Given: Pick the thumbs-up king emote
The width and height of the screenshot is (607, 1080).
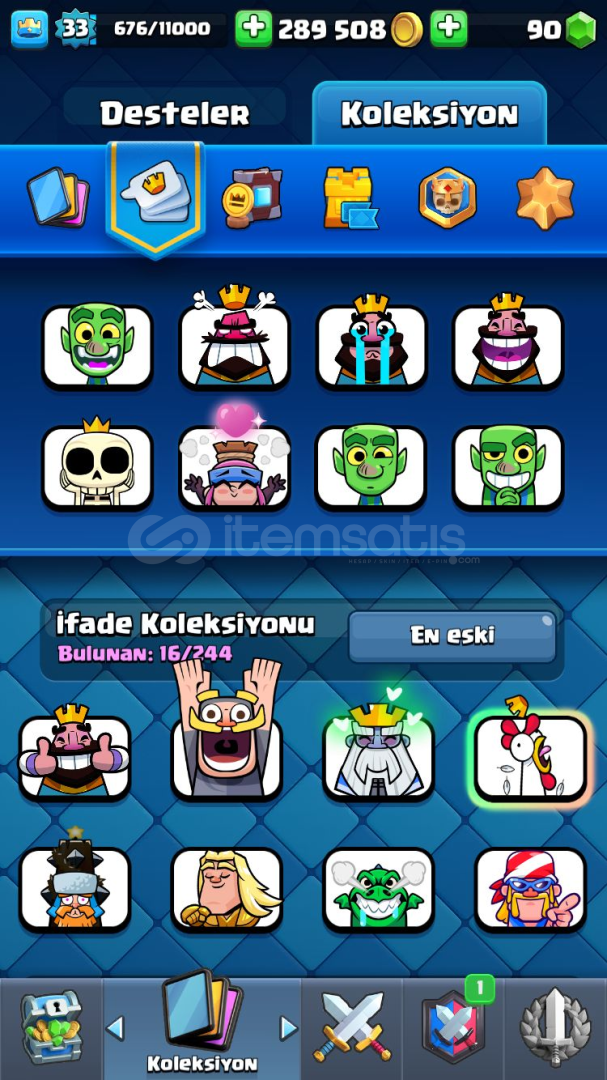Looking at the screenshot, I should tap(74, 757).
